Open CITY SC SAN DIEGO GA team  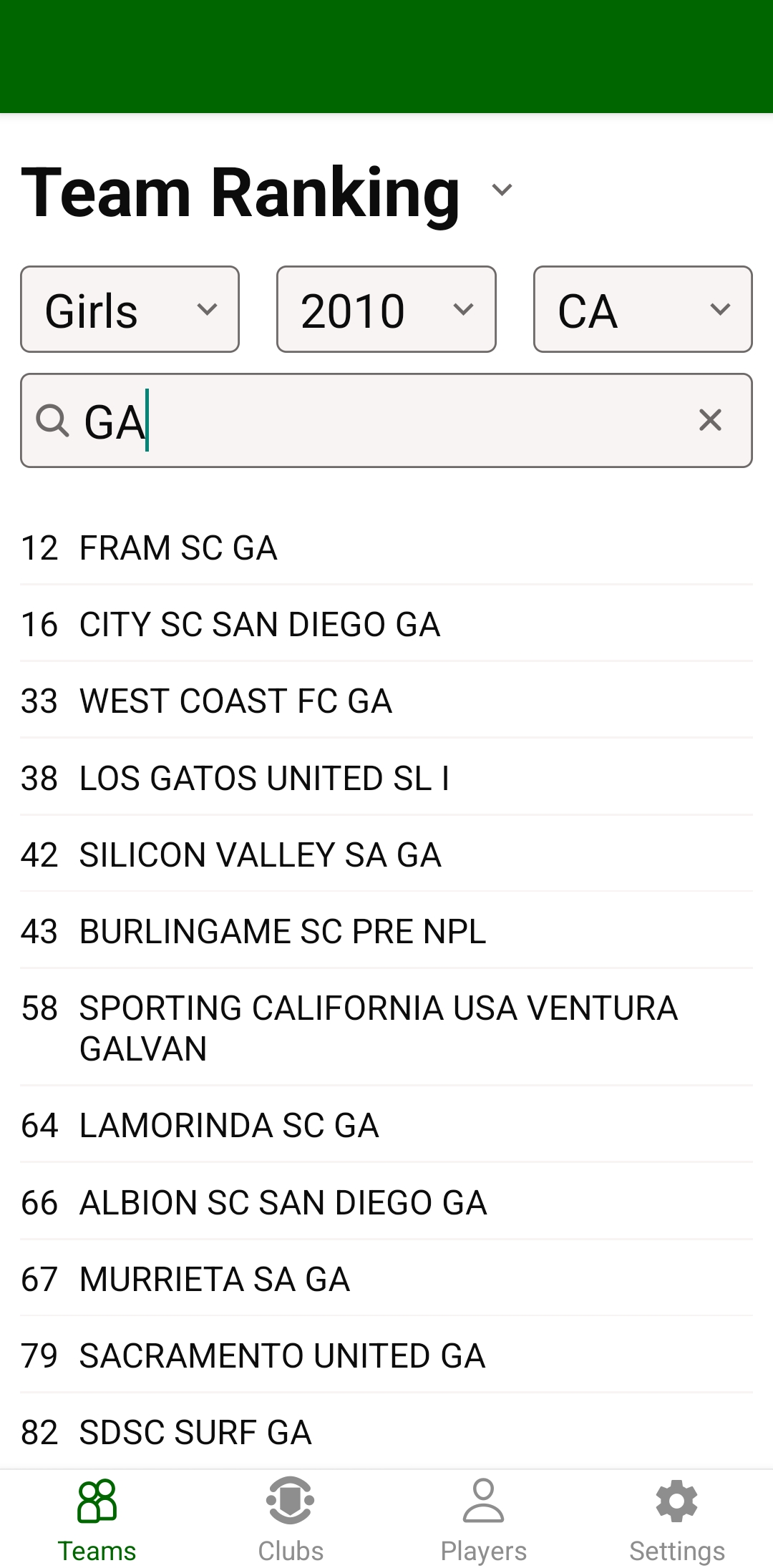(x=259, y=625)
